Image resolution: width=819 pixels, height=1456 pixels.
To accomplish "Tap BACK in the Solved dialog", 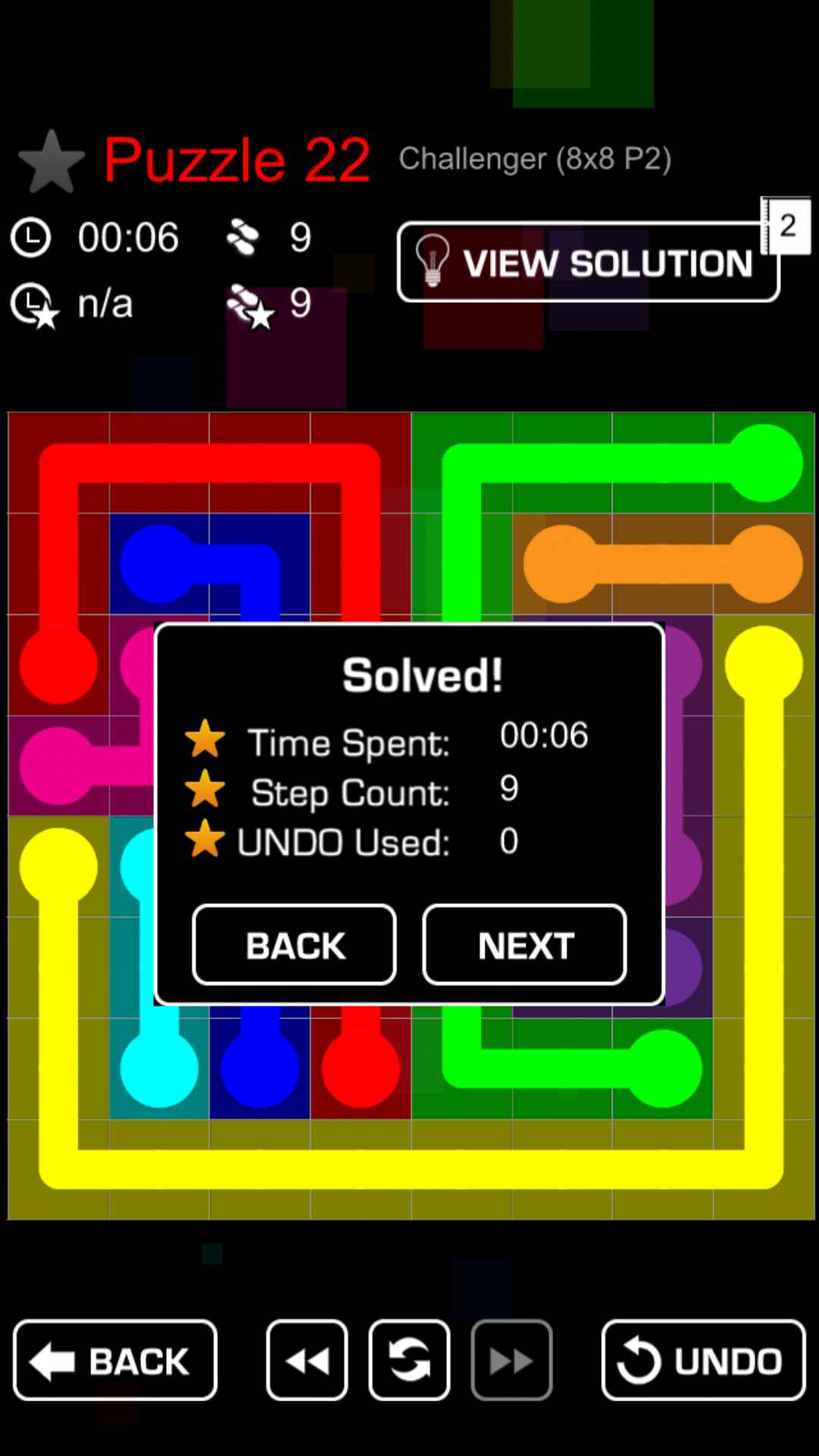I will click(x=294, y=945).
